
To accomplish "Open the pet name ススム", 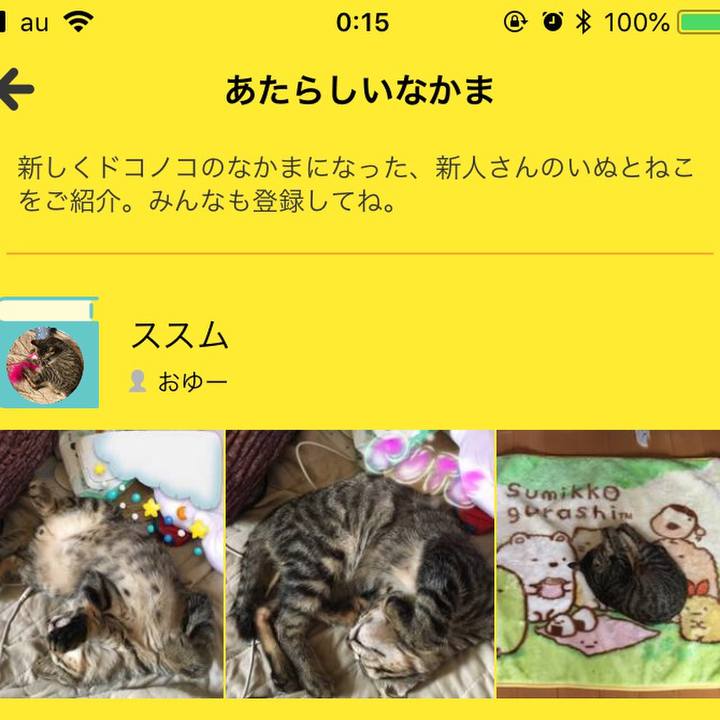I will (180, 336).
